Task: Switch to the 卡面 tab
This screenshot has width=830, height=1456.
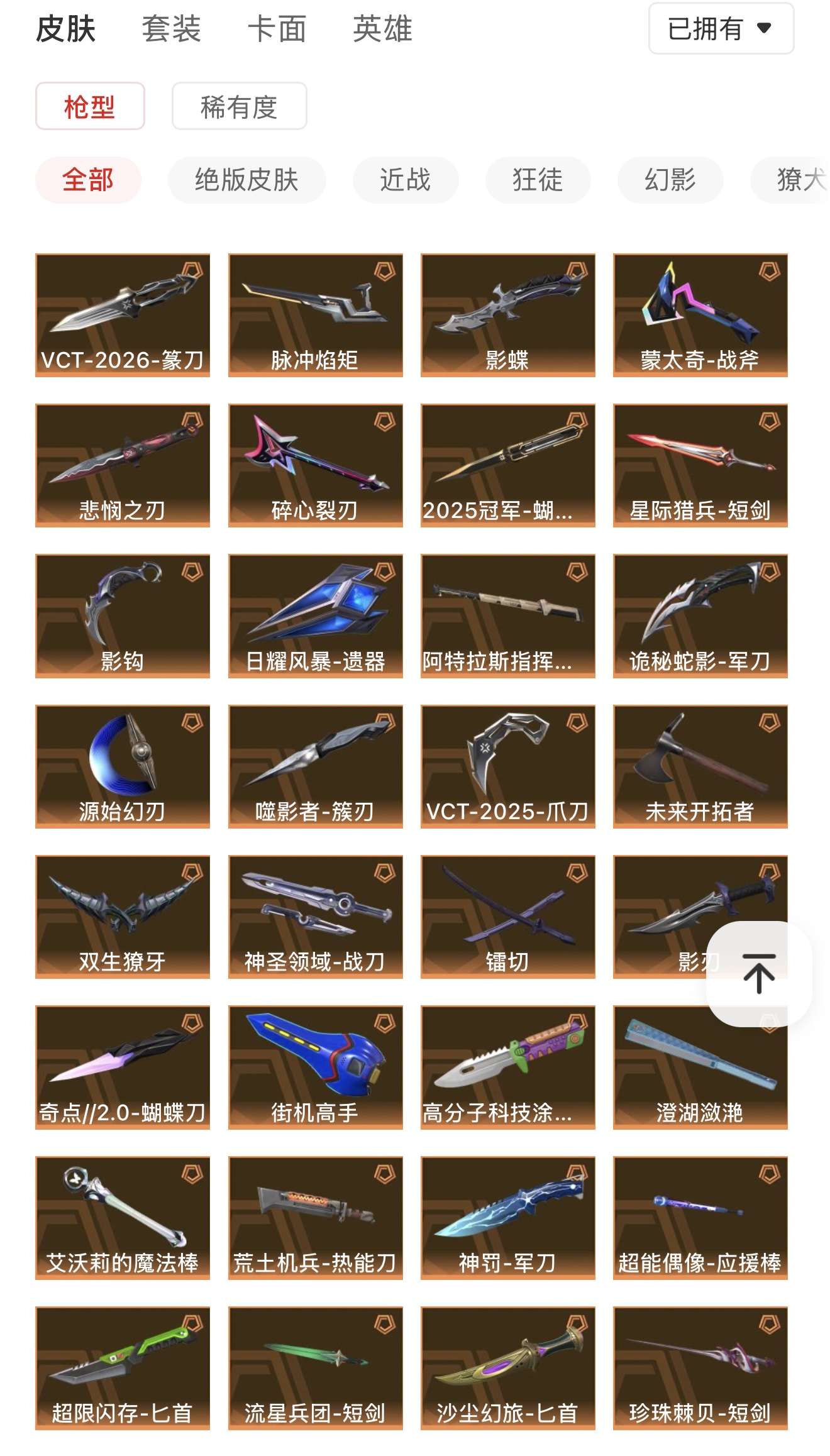Action: (277, 29)
